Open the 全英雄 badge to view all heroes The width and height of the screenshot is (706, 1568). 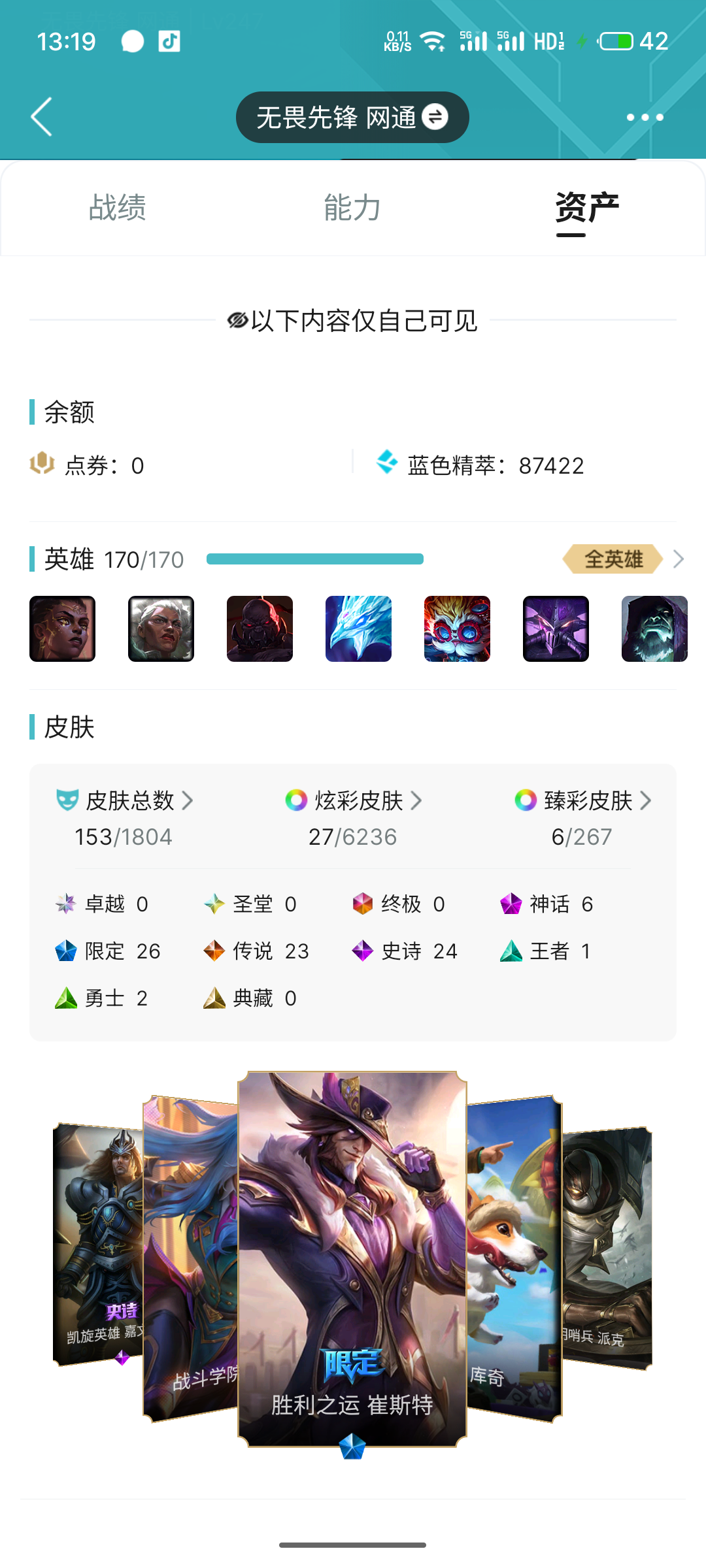click(614, 559)
